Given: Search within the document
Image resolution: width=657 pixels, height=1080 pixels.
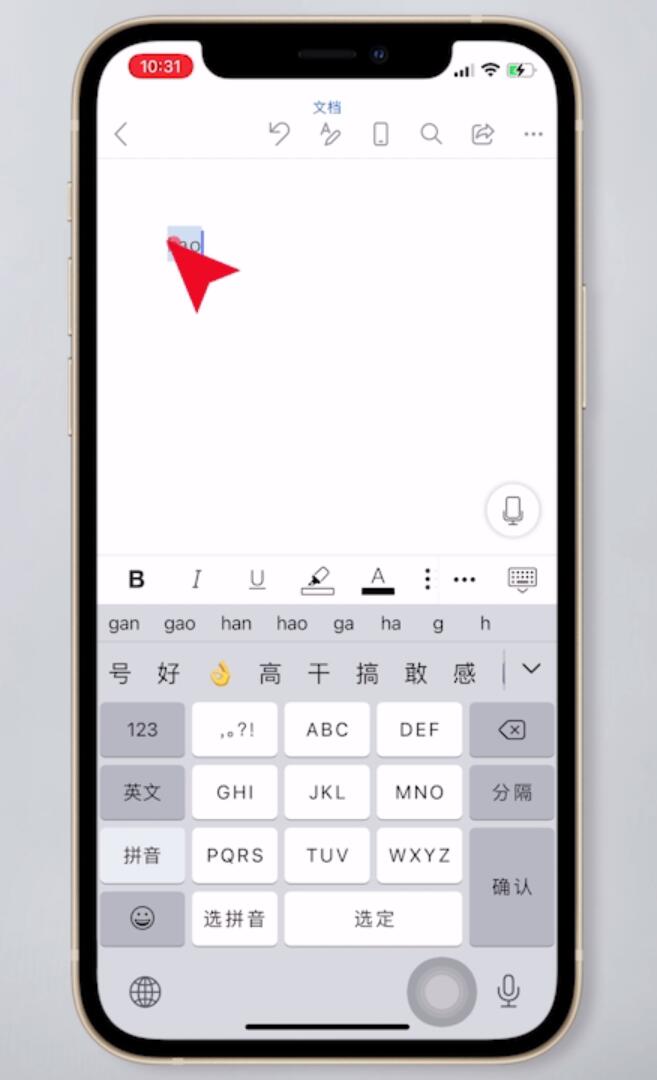Looking at the screenshot, I should [431, 134].
